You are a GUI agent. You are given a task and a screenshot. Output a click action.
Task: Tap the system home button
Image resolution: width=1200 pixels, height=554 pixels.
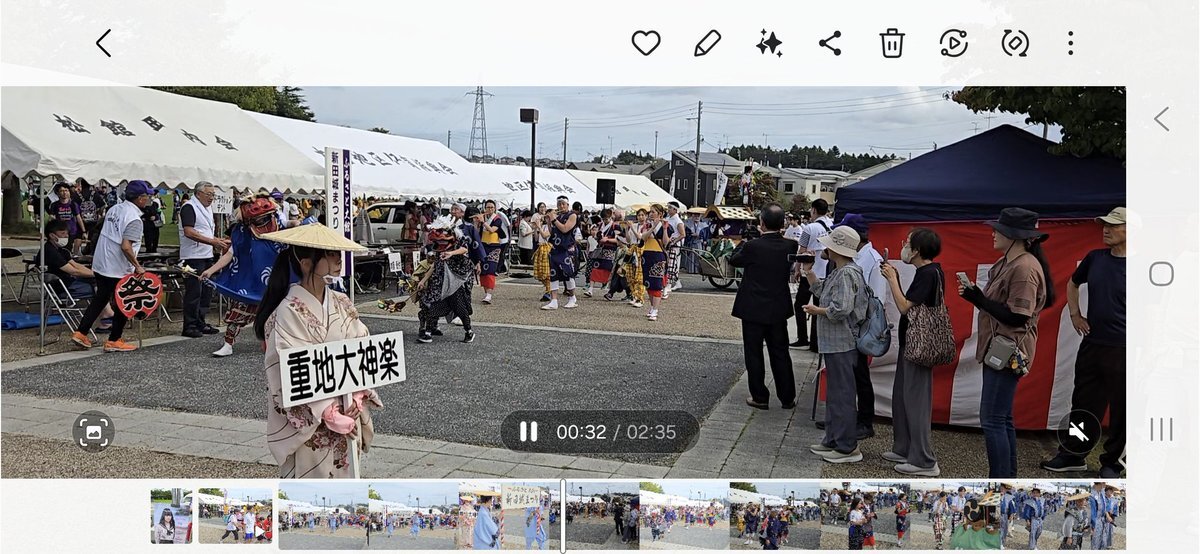point(1161,274)
